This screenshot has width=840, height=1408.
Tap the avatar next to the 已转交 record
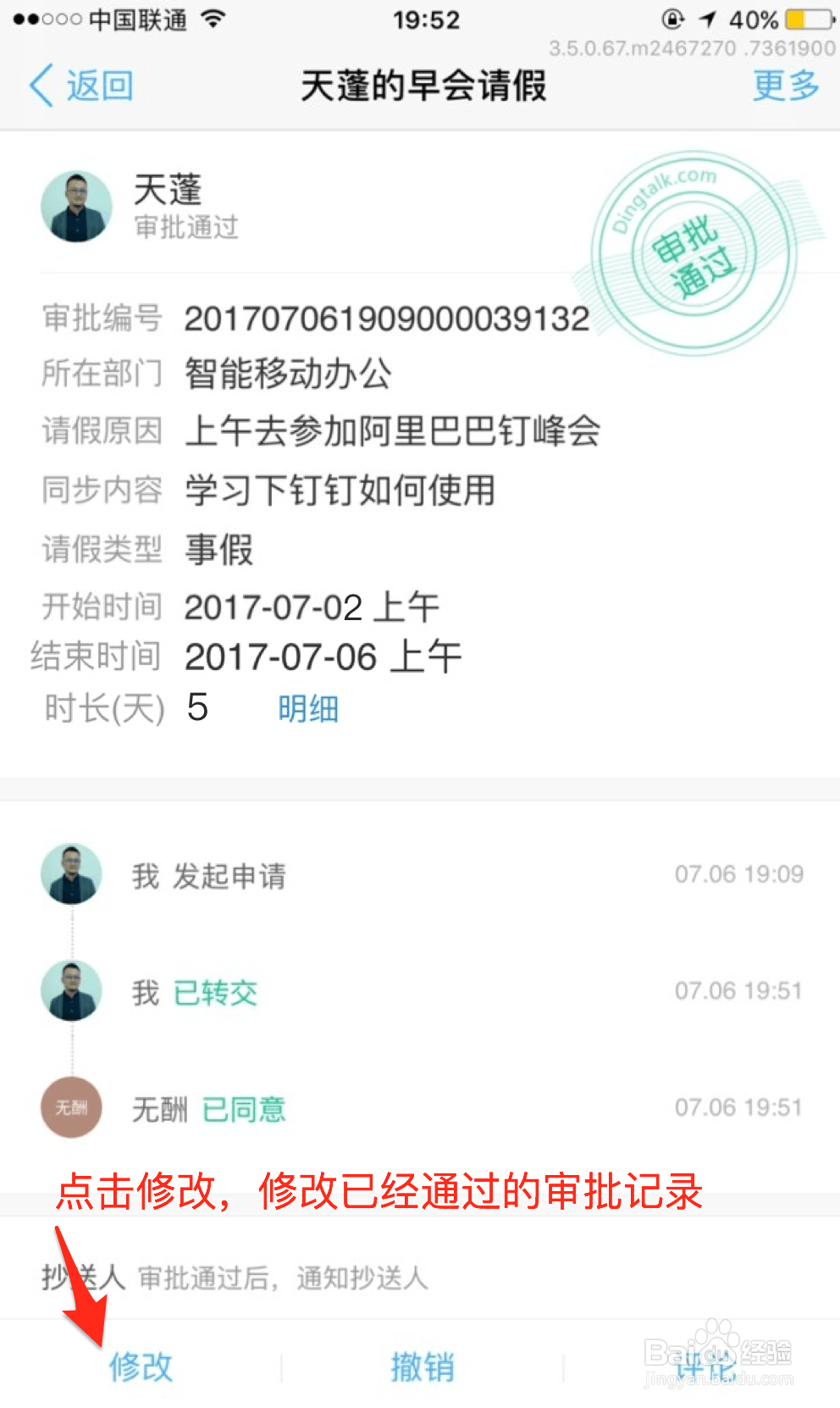[x=70, y=990]
